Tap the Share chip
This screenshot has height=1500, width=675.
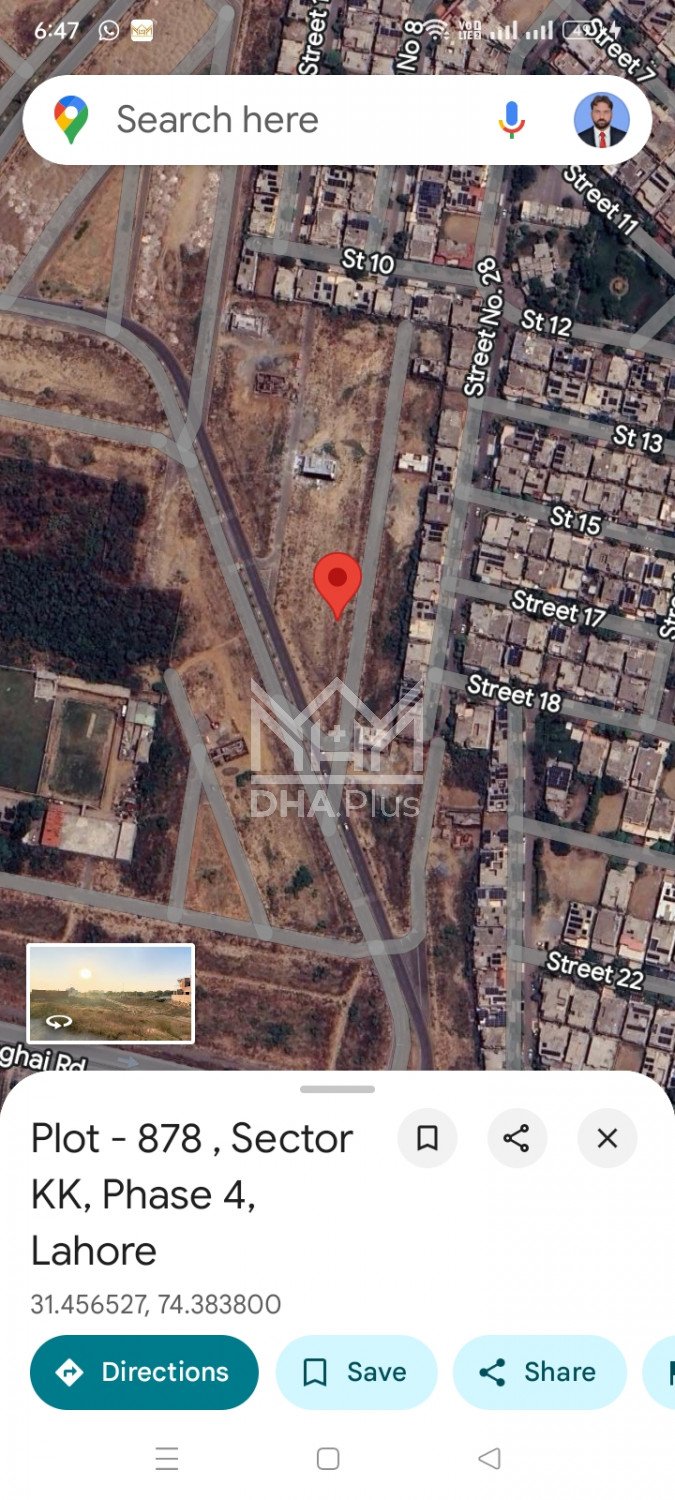(539, 1372)
